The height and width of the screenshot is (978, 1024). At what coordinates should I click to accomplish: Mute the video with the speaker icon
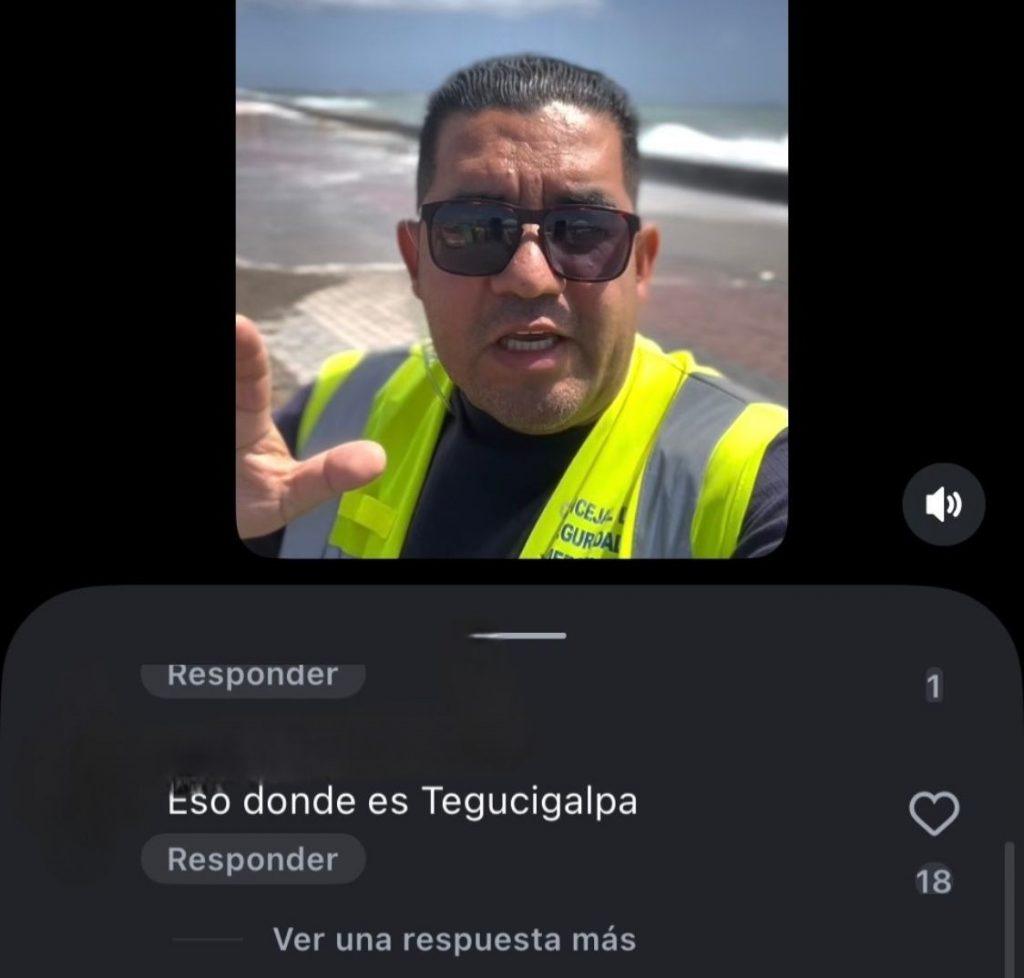pos(943,505)
